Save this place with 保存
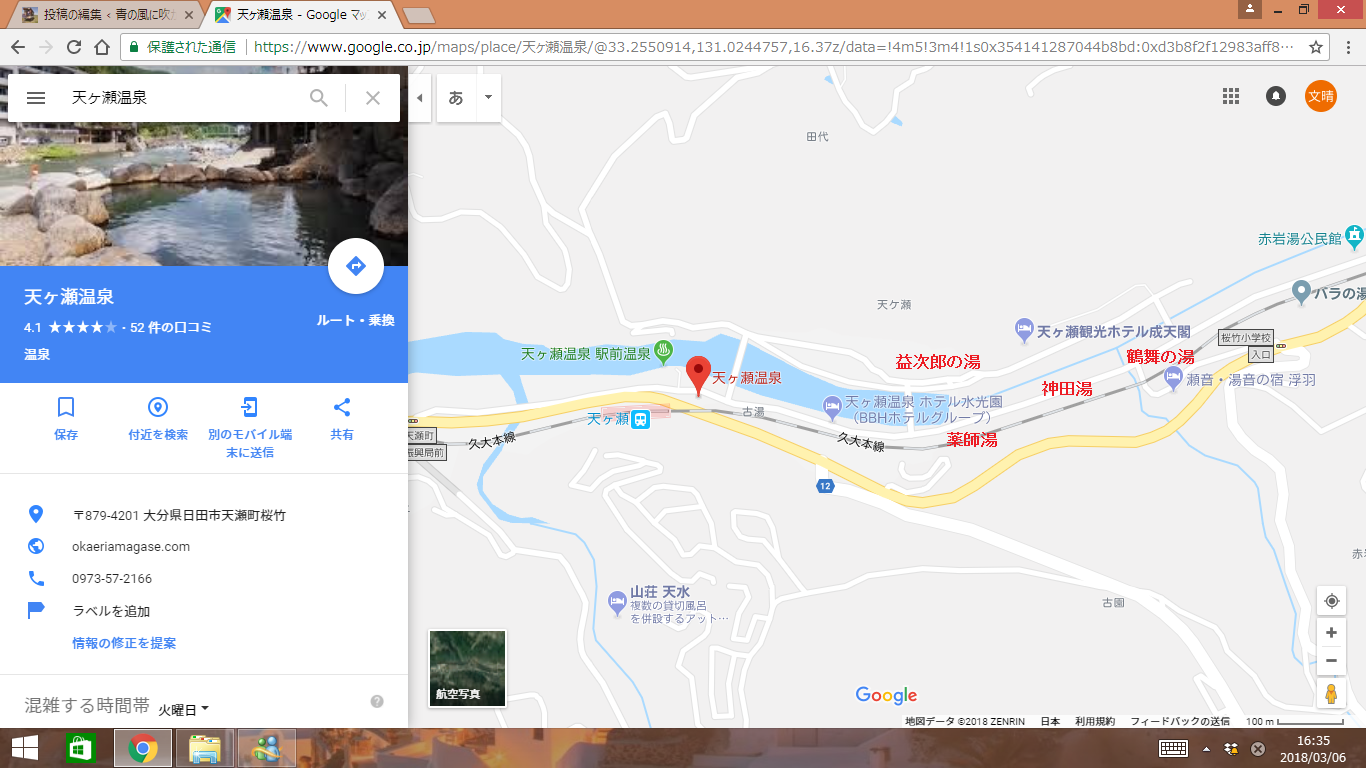 coord(66,418)
